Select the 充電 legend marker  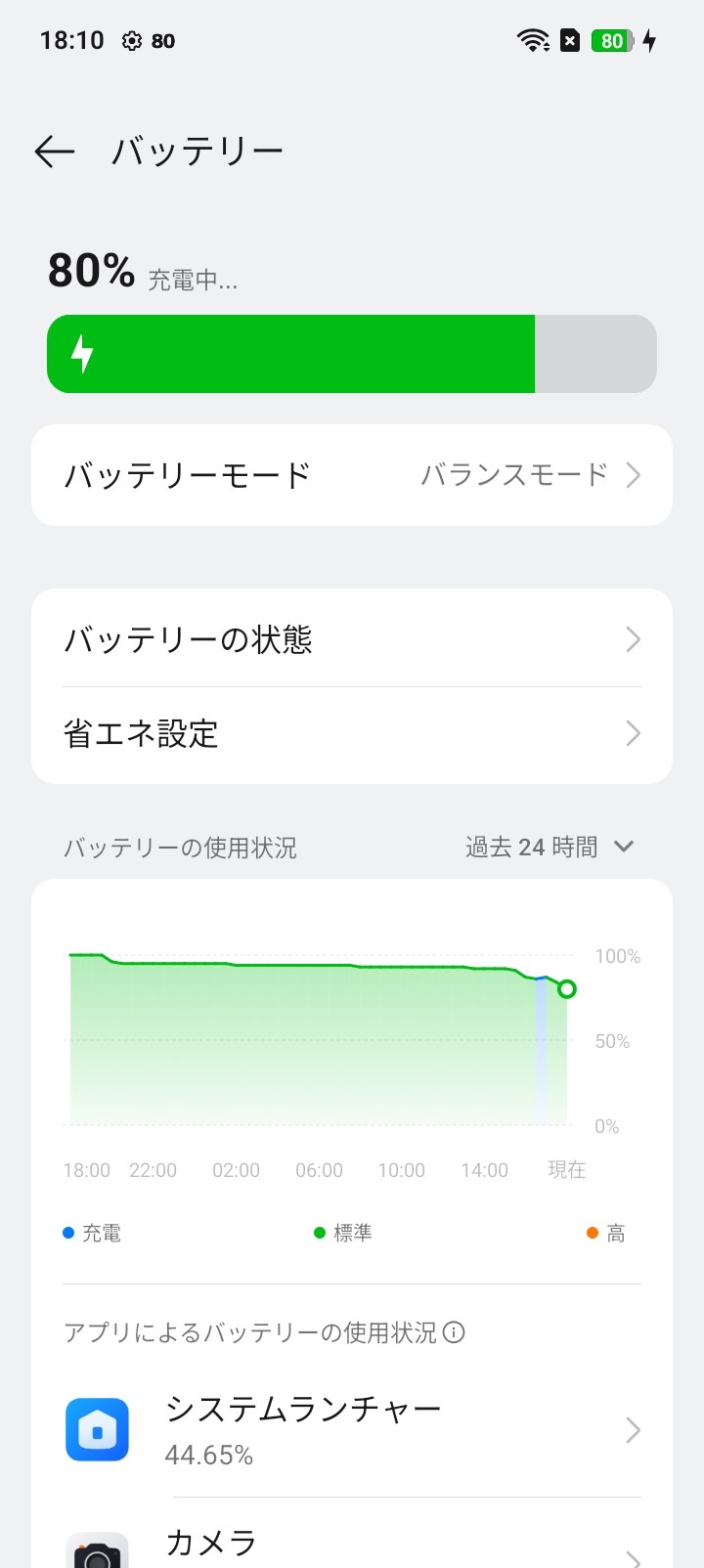pyautogui.click(x=68, y=1232)
